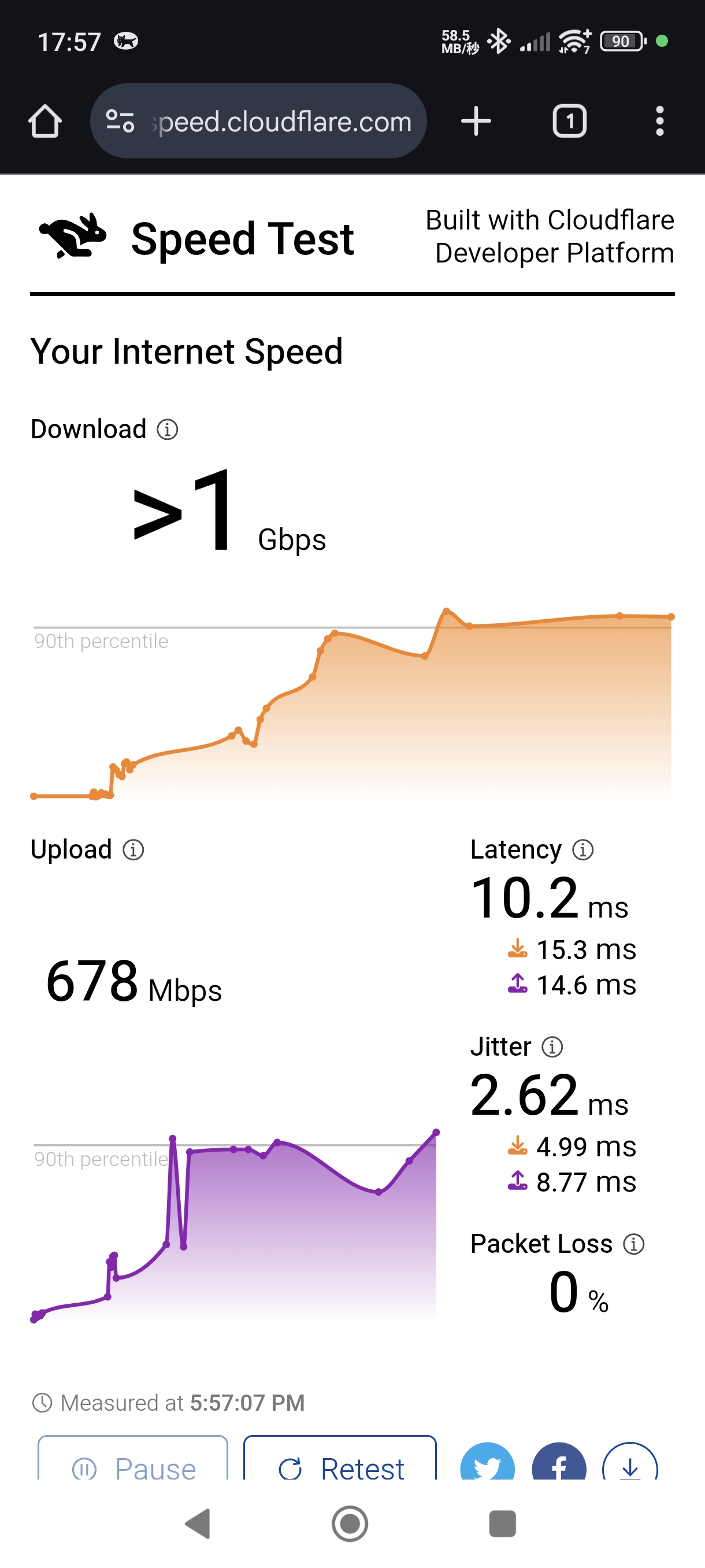This screenshot has height=1568, width=705.
Task: Show info about Latency
Action: coord(582,850)
